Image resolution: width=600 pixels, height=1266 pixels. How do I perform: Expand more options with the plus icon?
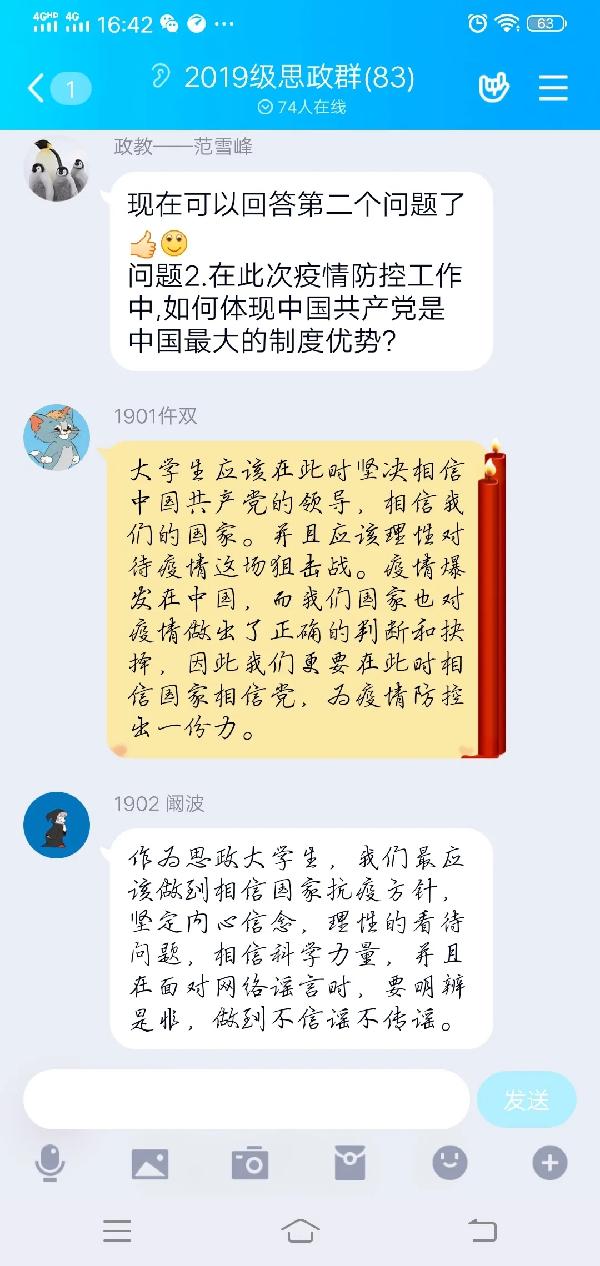[549, 1162]
